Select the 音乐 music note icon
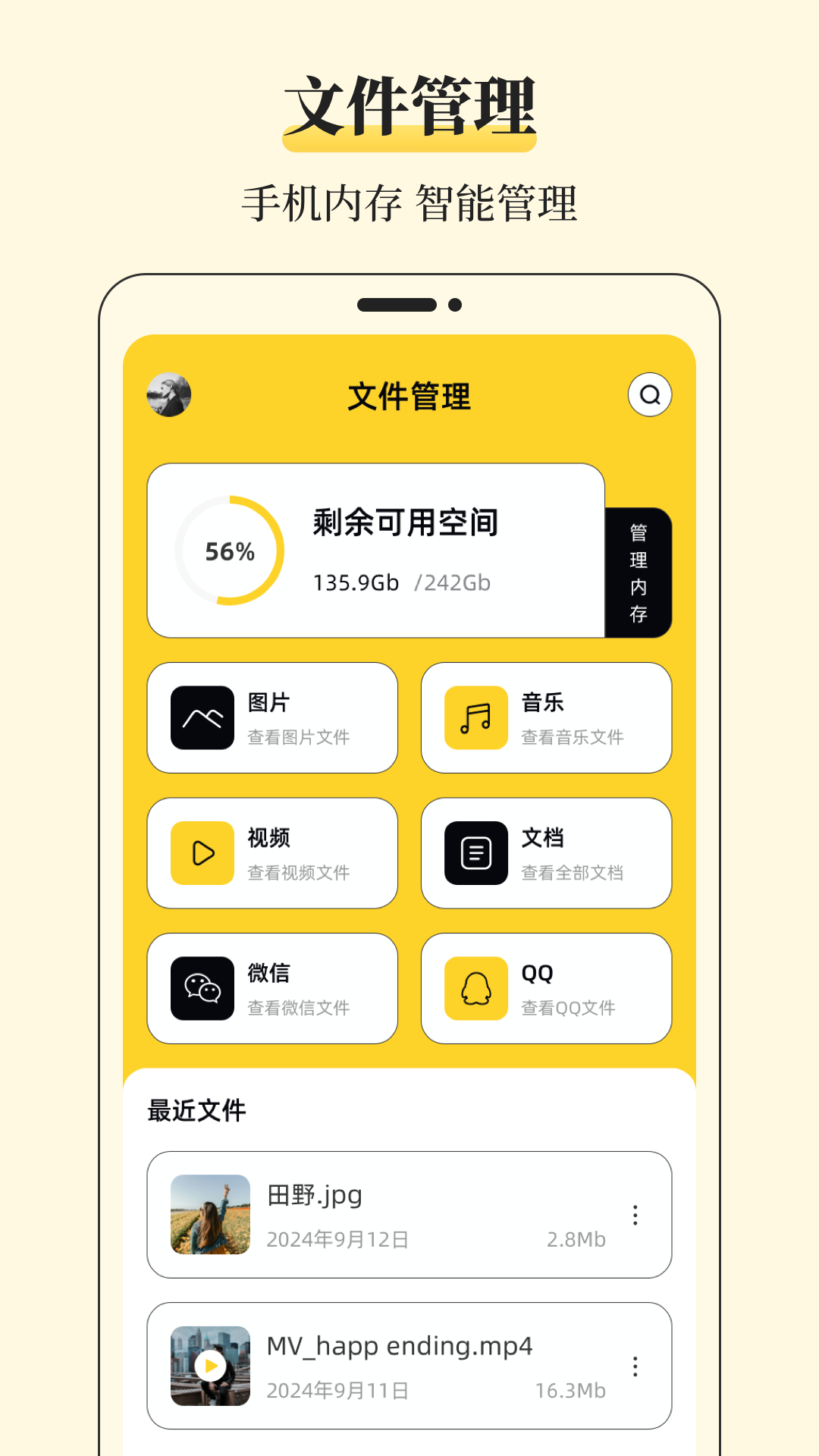The width and height of the screenshot is (819, 1456). 475,717
